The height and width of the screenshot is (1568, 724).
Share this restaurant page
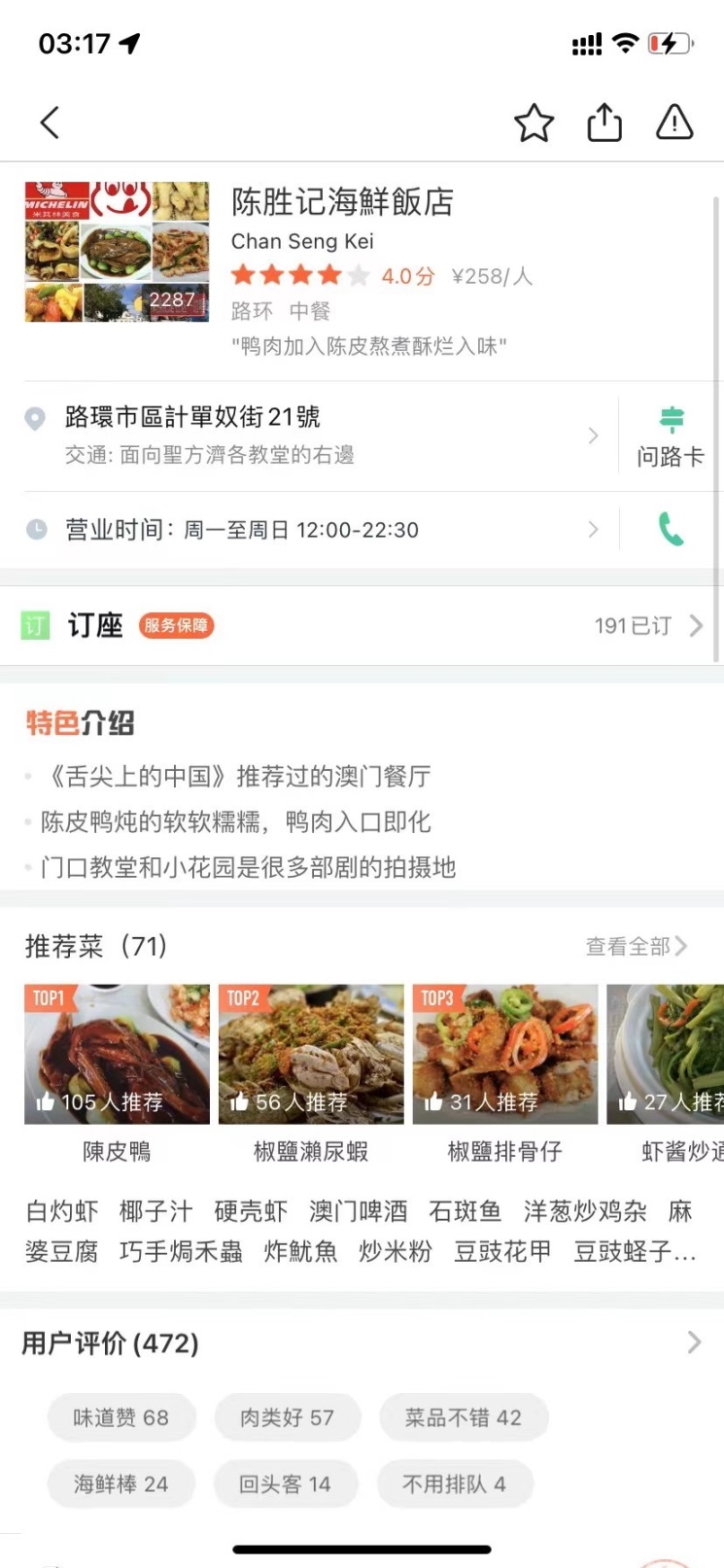coord(603,123)
